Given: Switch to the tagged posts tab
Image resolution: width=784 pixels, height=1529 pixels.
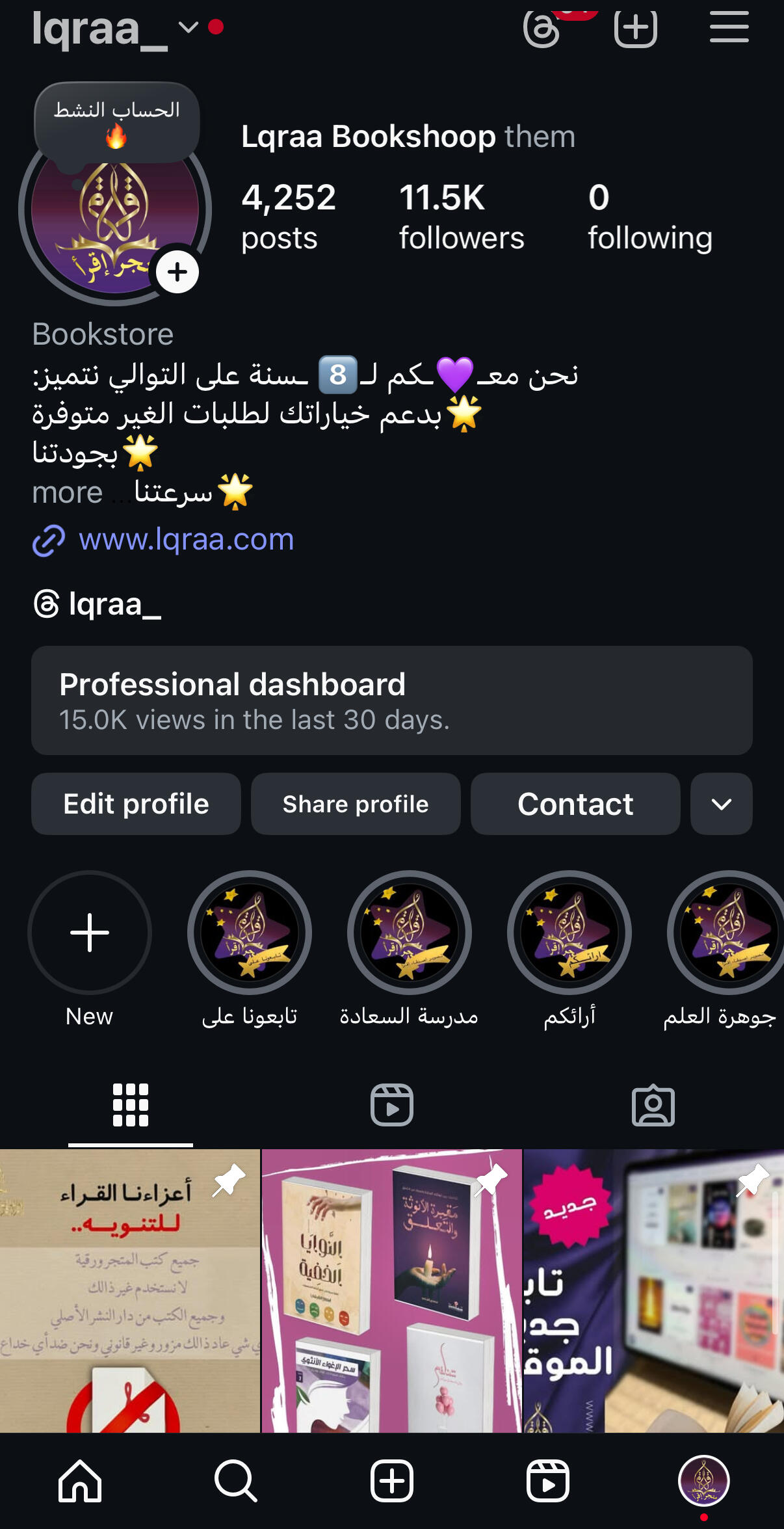Looking at the screenshot, I should click(653, 1105).
